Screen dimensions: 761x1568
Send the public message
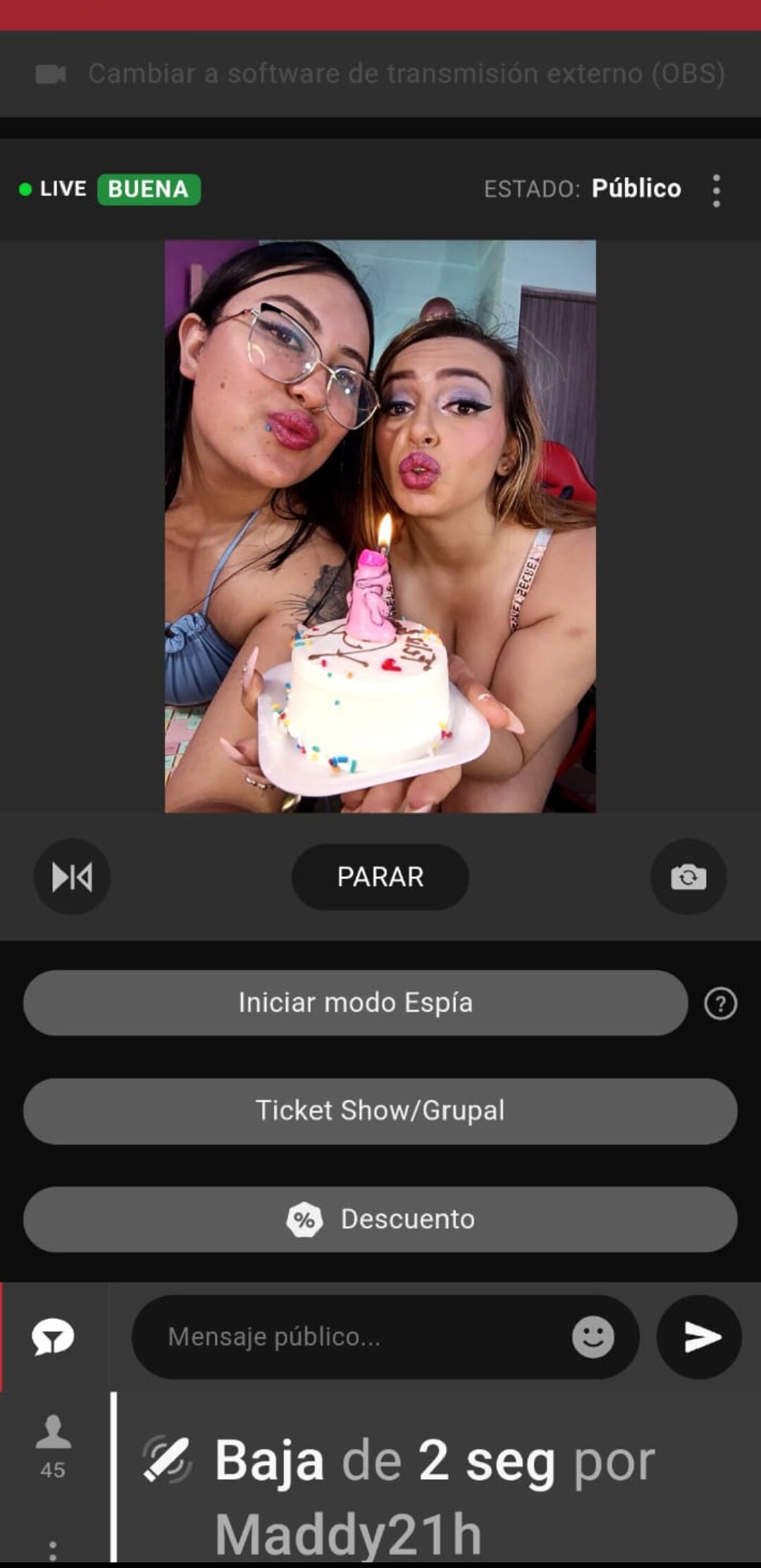700,1337
